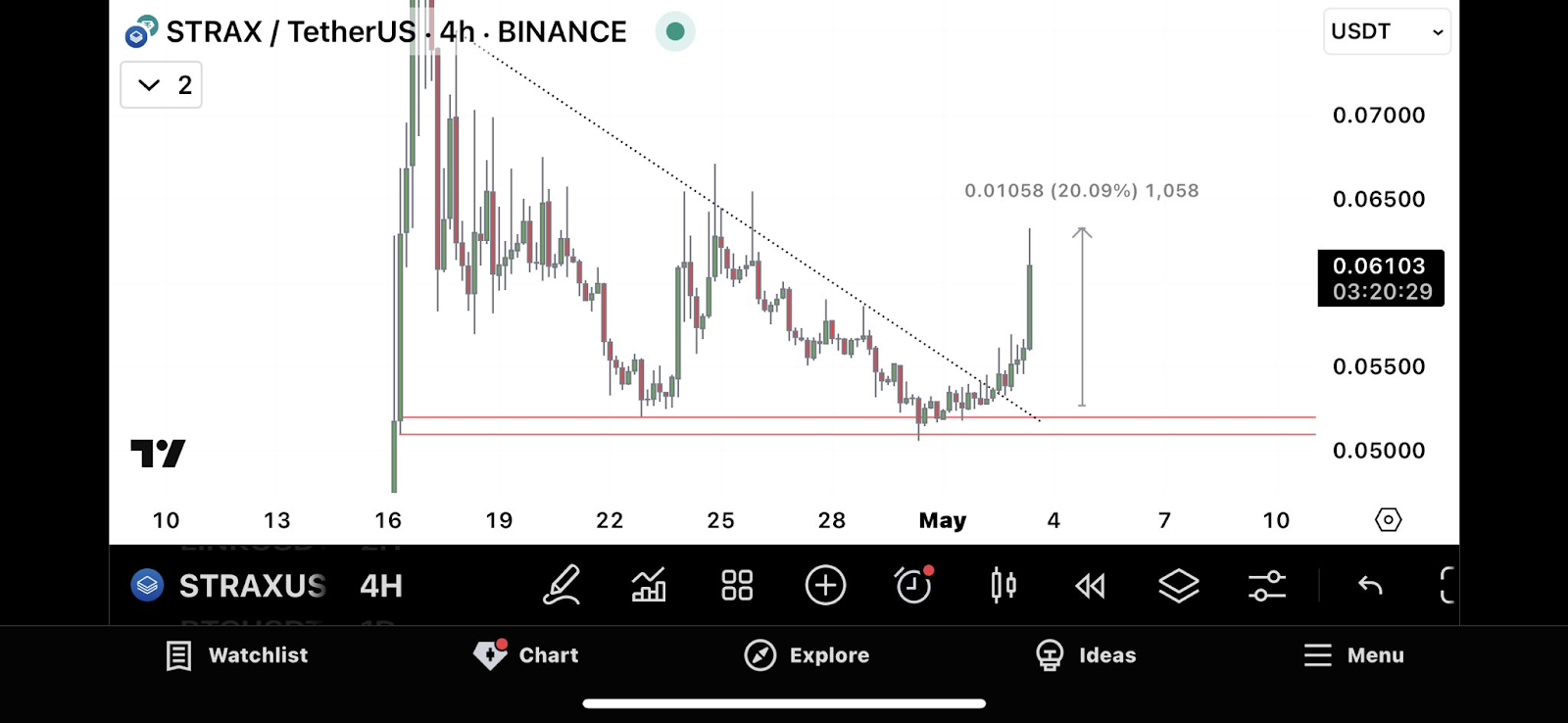Viewport: 1568px width, 723px height.
Task: Undo the last chart action
Action: (1370, 586)
